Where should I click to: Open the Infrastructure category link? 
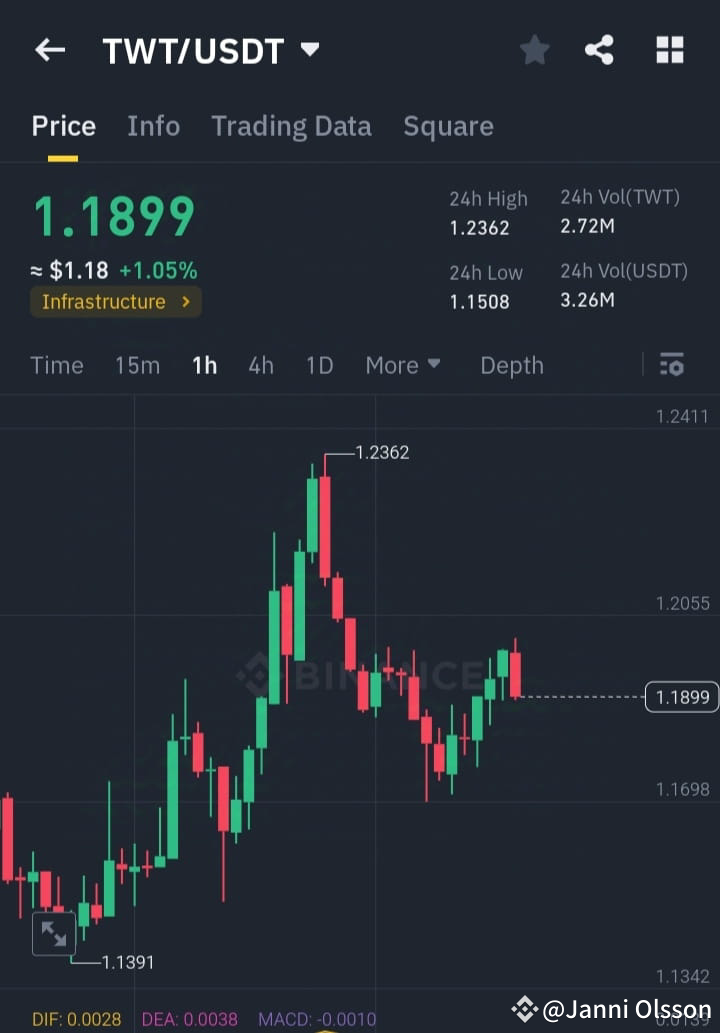(x=115, y=301)
